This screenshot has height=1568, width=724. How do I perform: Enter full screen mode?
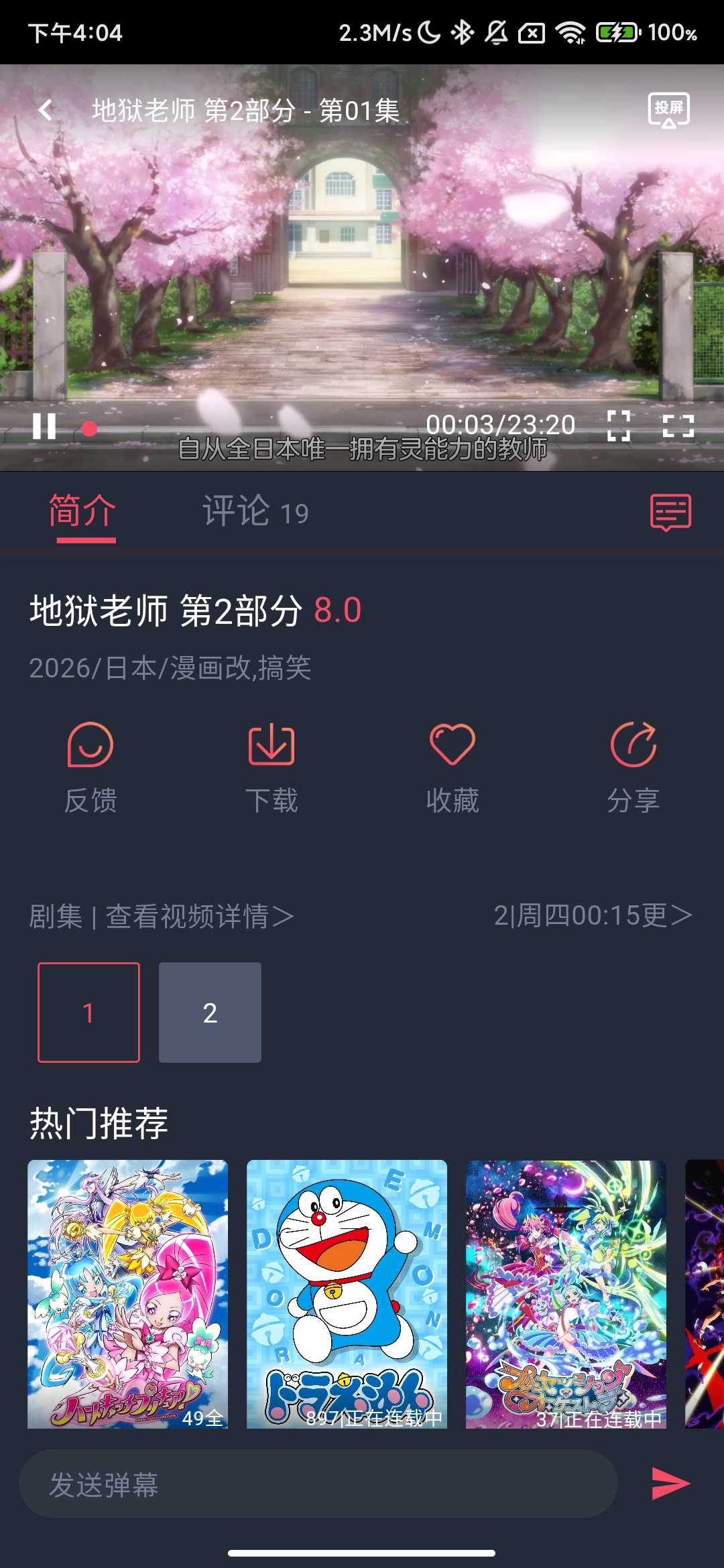678,426
